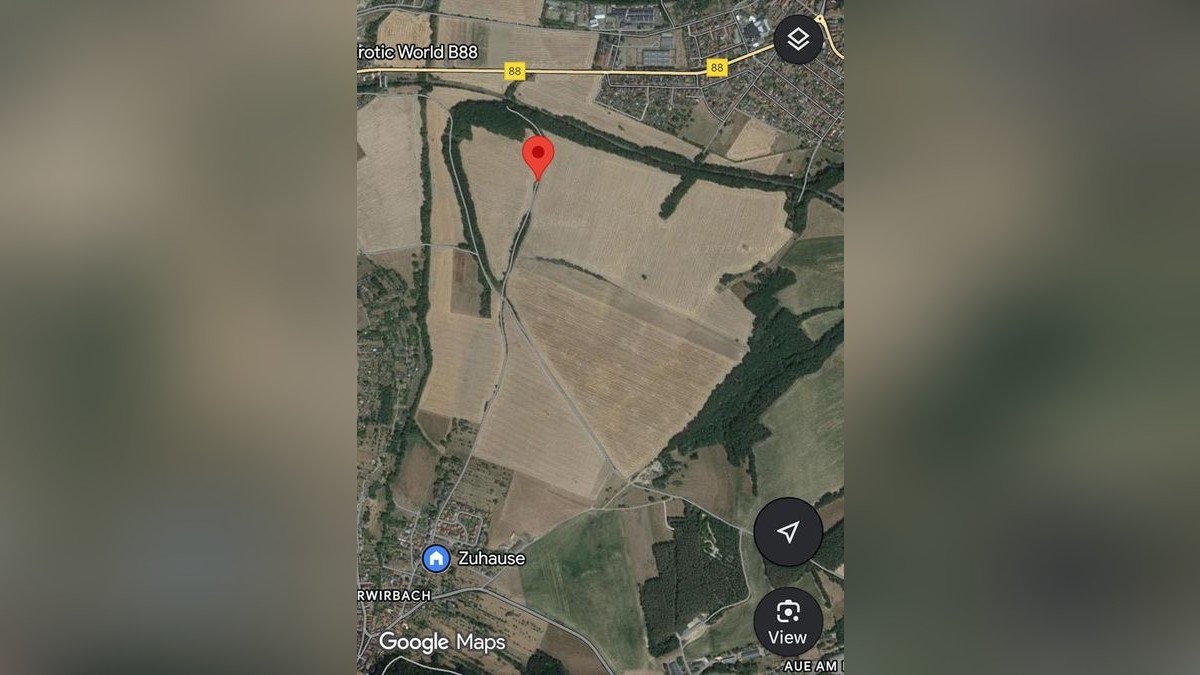
Task: Open the View camera button
Action: [x=788, y=621]
